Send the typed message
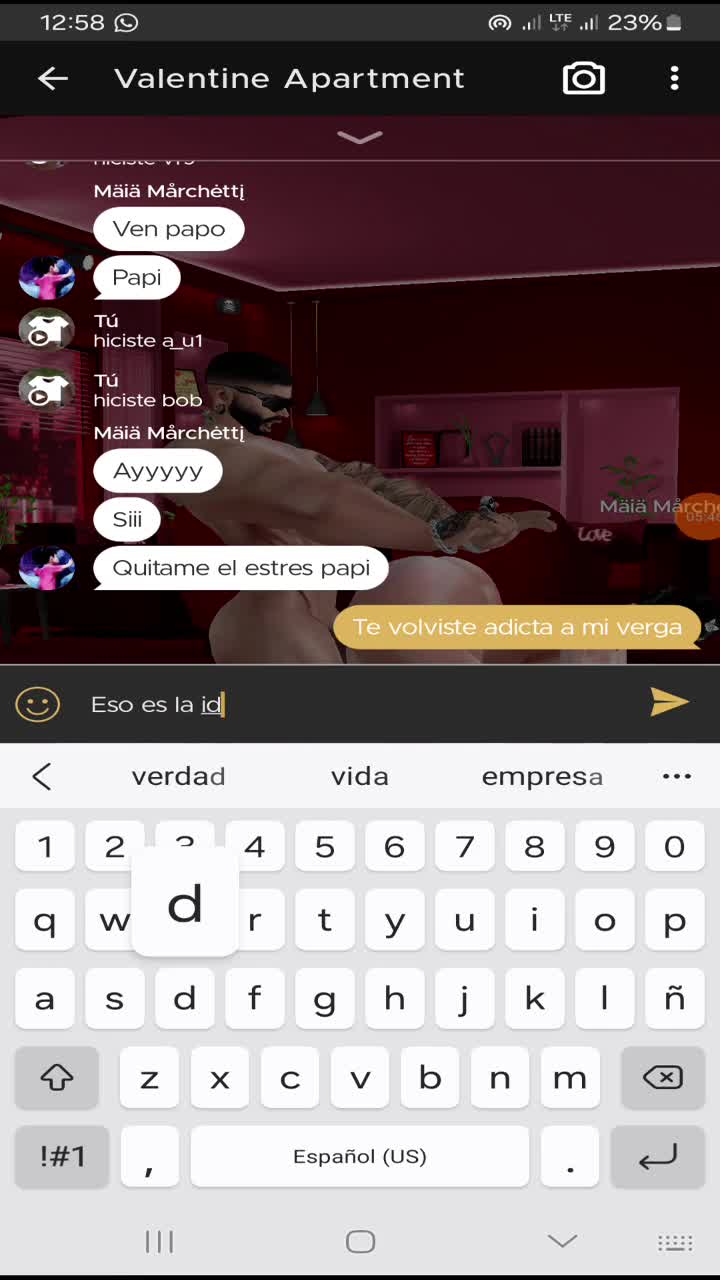Image resolution: width=720 pixels, height=1280 pixels. [669, 702]
